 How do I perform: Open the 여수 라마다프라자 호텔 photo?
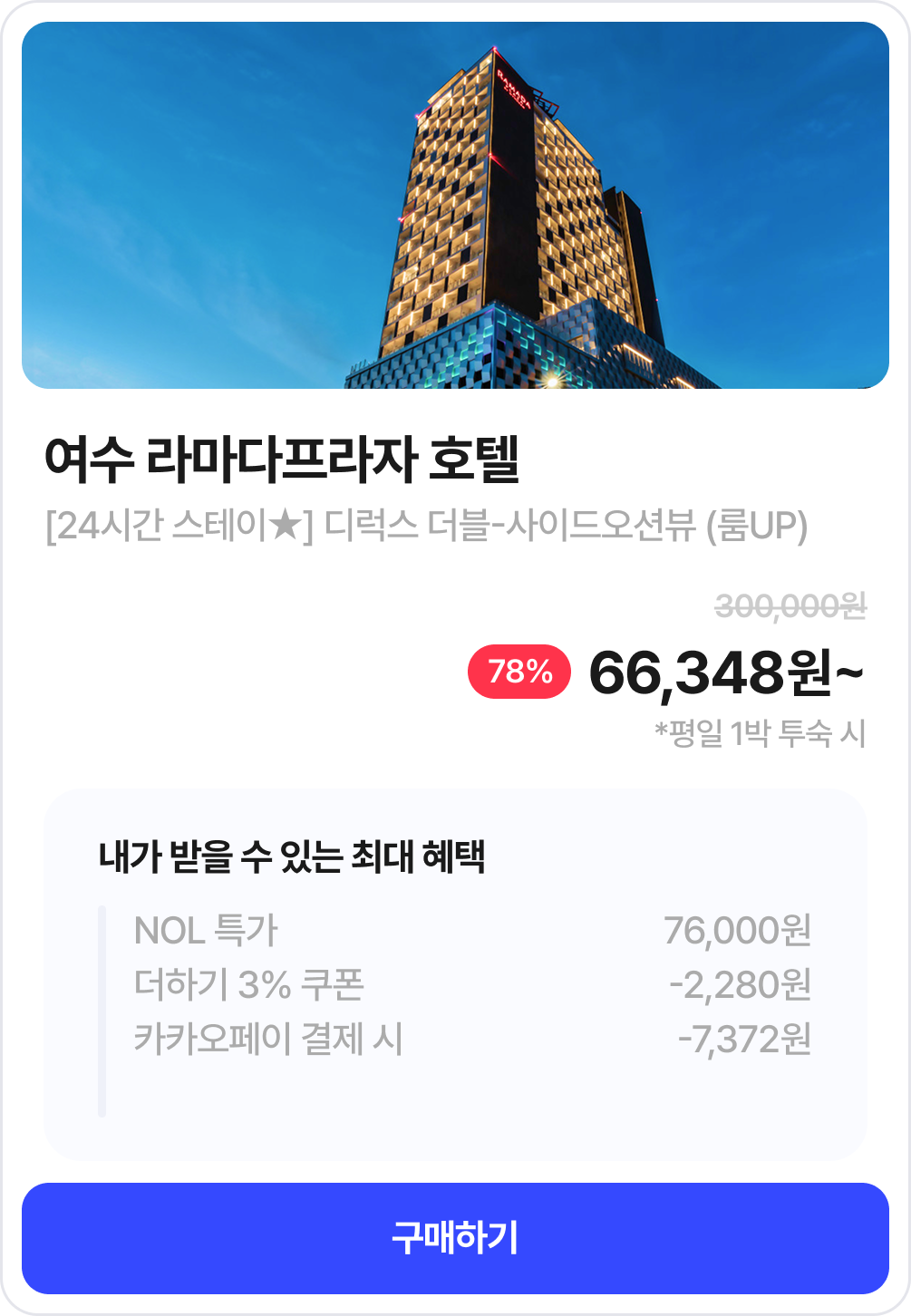coord(455,206)
